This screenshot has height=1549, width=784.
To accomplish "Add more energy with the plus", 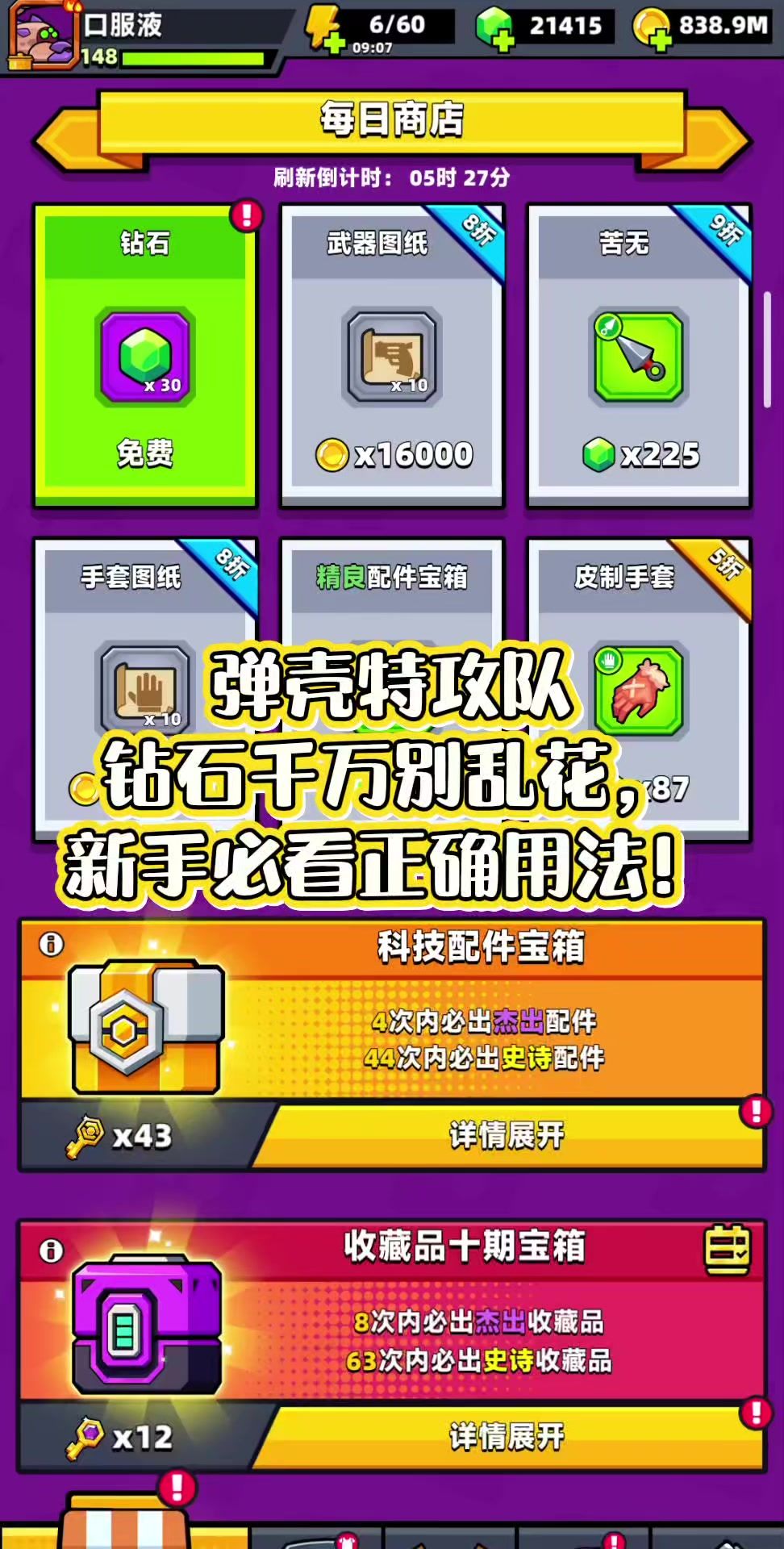I will (x=332, y=42).
